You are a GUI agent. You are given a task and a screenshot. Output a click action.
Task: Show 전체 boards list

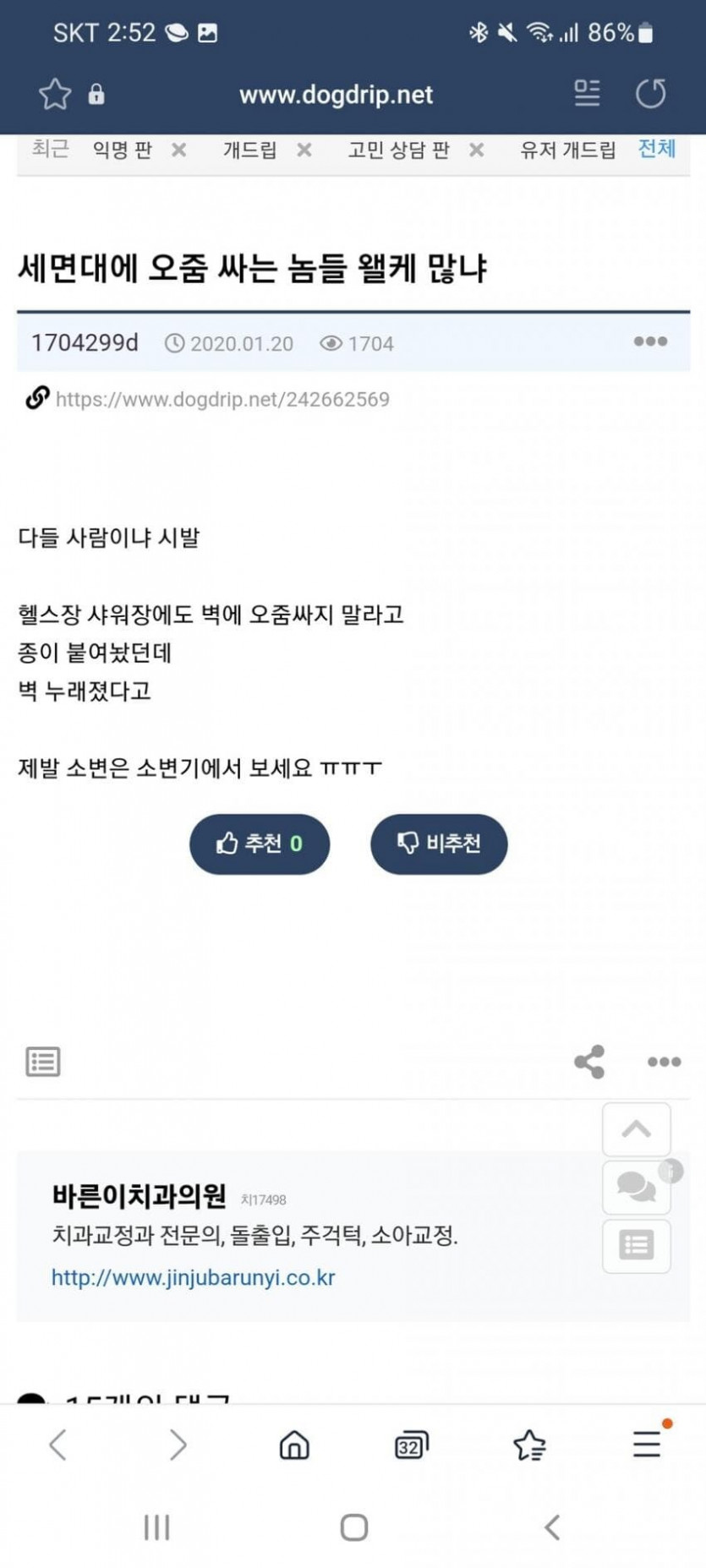[x=657, y=149]
